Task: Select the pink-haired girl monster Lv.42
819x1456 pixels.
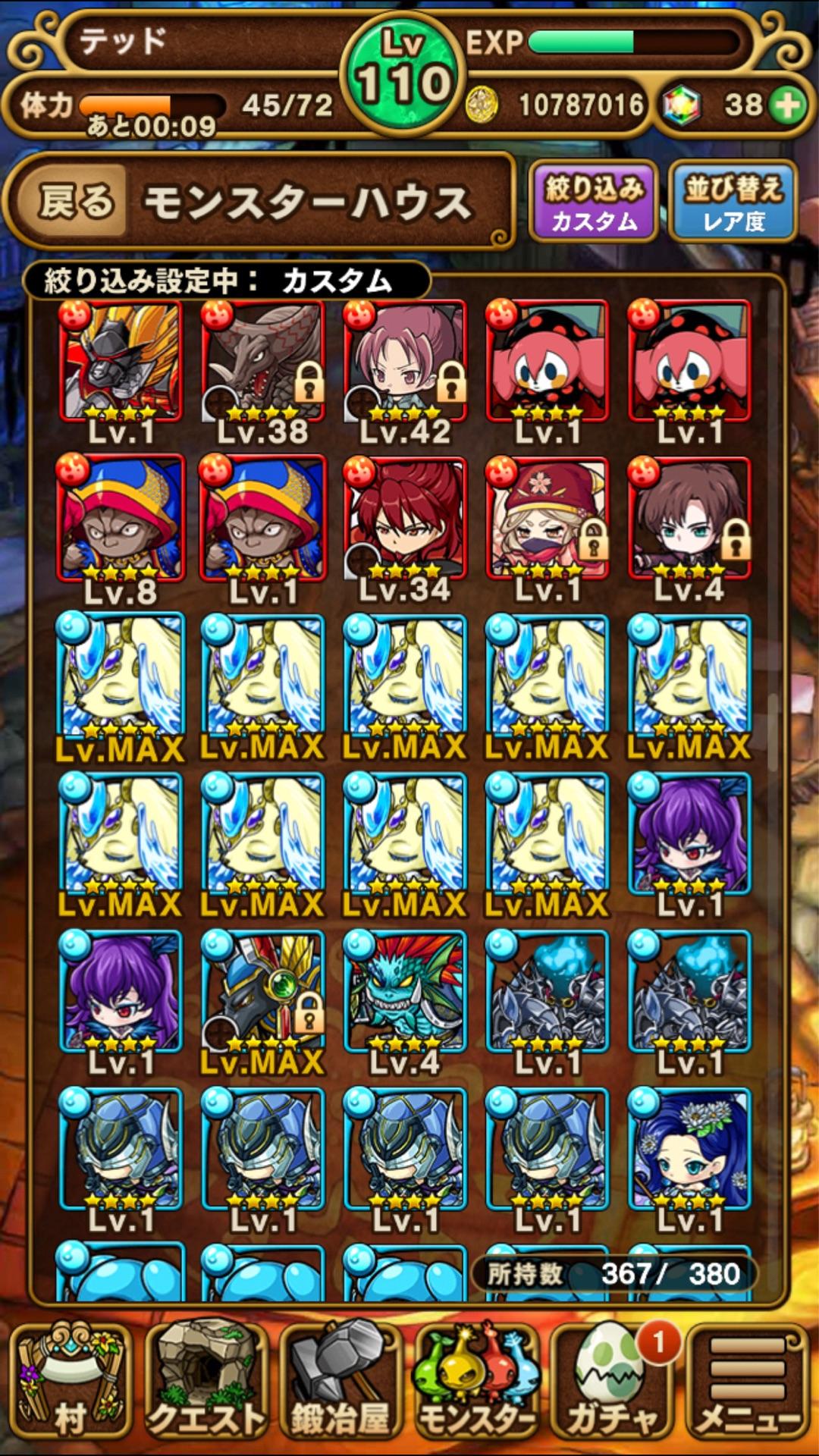Action: (x=405, y=372)
